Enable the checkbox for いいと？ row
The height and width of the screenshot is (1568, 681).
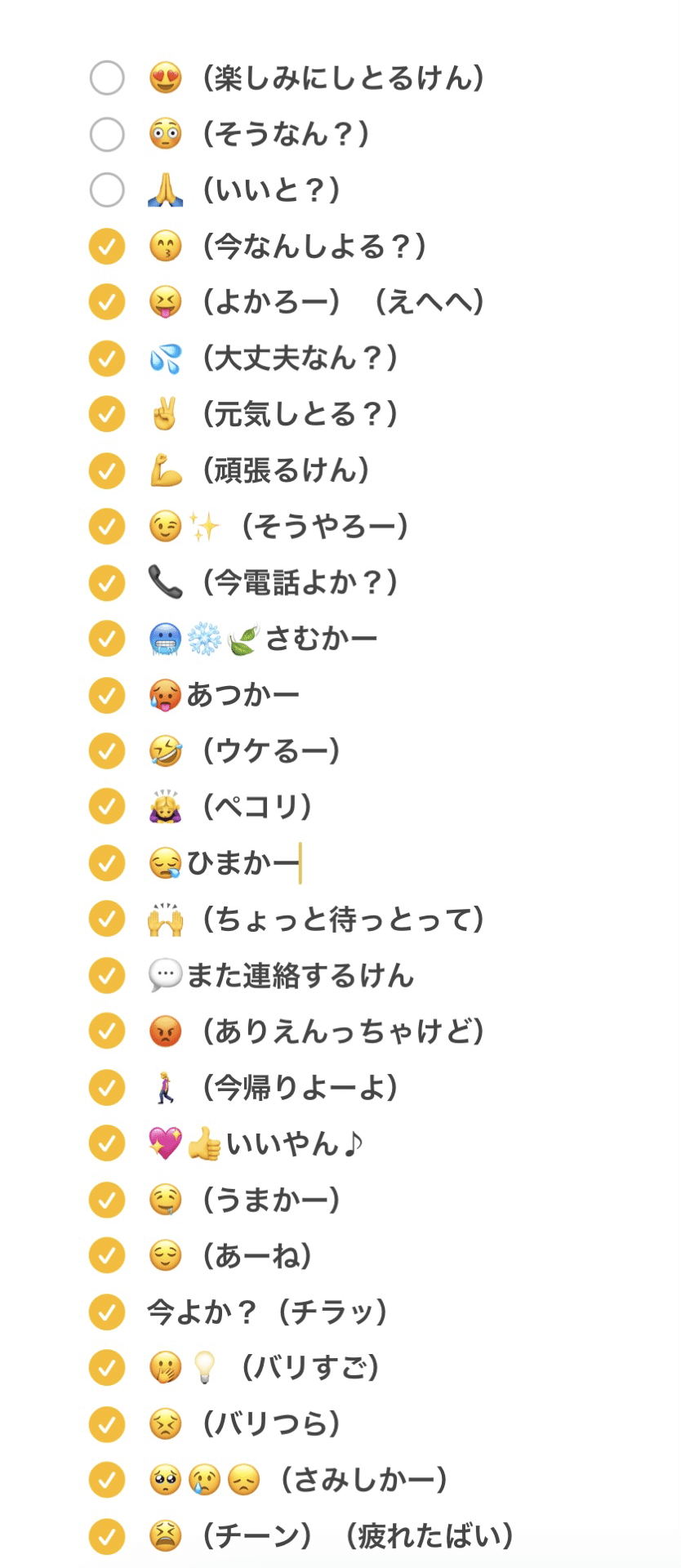106,189
